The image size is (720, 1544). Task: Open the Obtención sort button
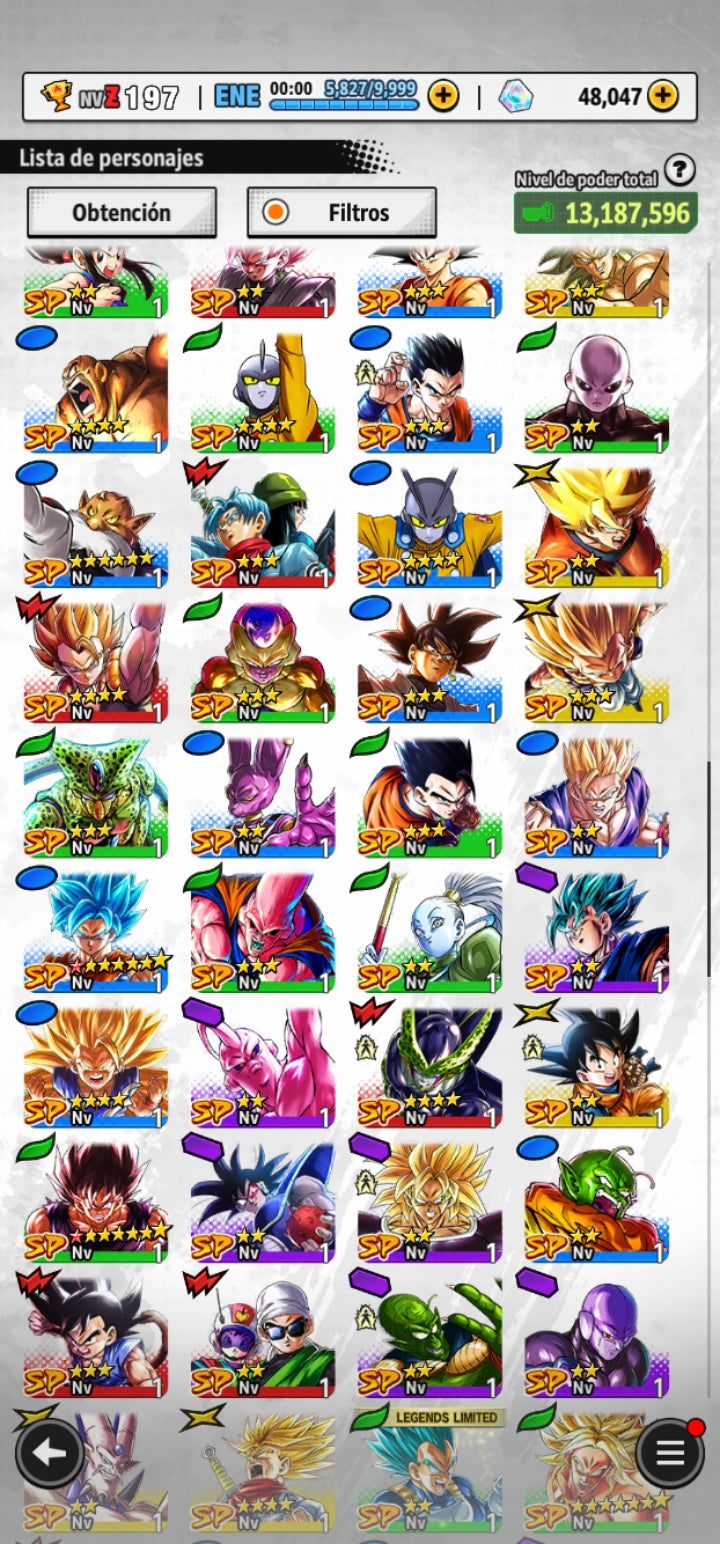(121, 212)
